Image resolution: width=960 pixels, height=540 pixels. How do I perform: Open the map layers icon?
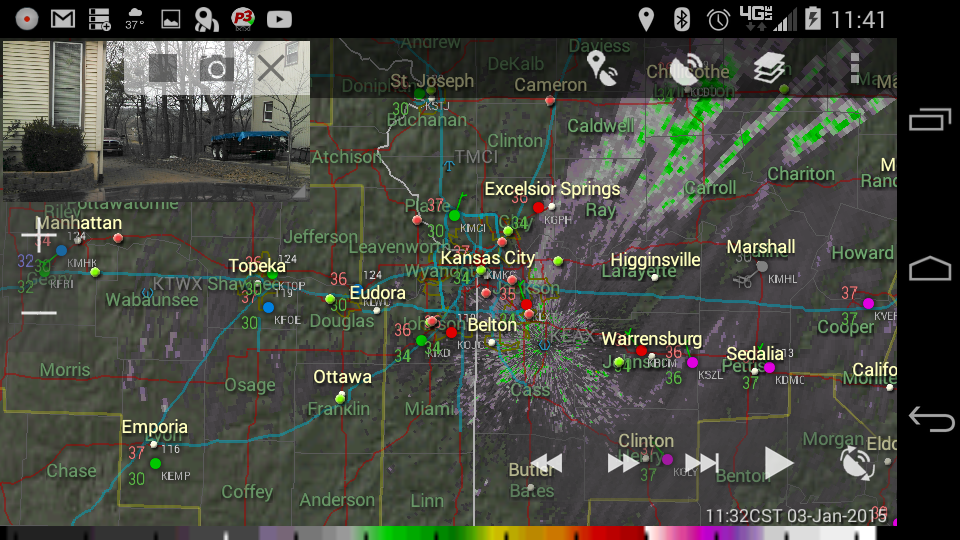[770, 68]
